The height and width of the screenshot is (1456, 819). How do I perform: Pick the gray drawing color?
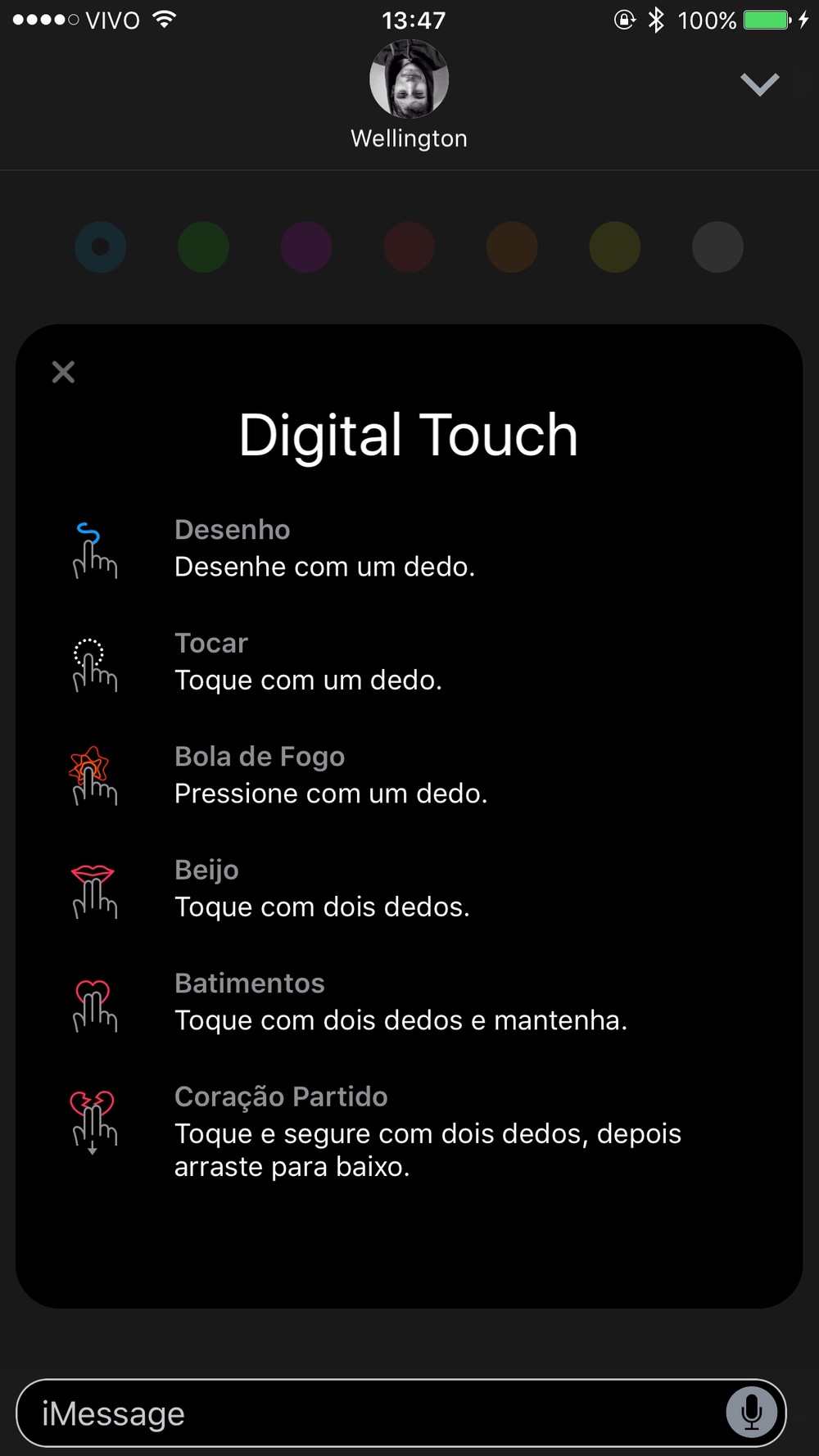coord(717,246)
